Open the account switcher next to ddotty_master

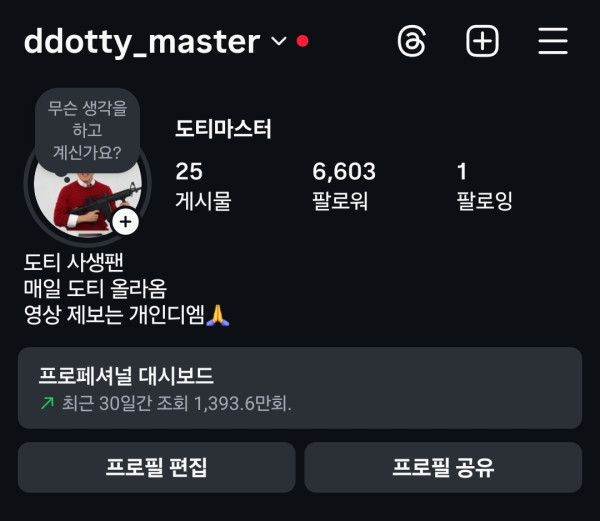coord(279,42)
